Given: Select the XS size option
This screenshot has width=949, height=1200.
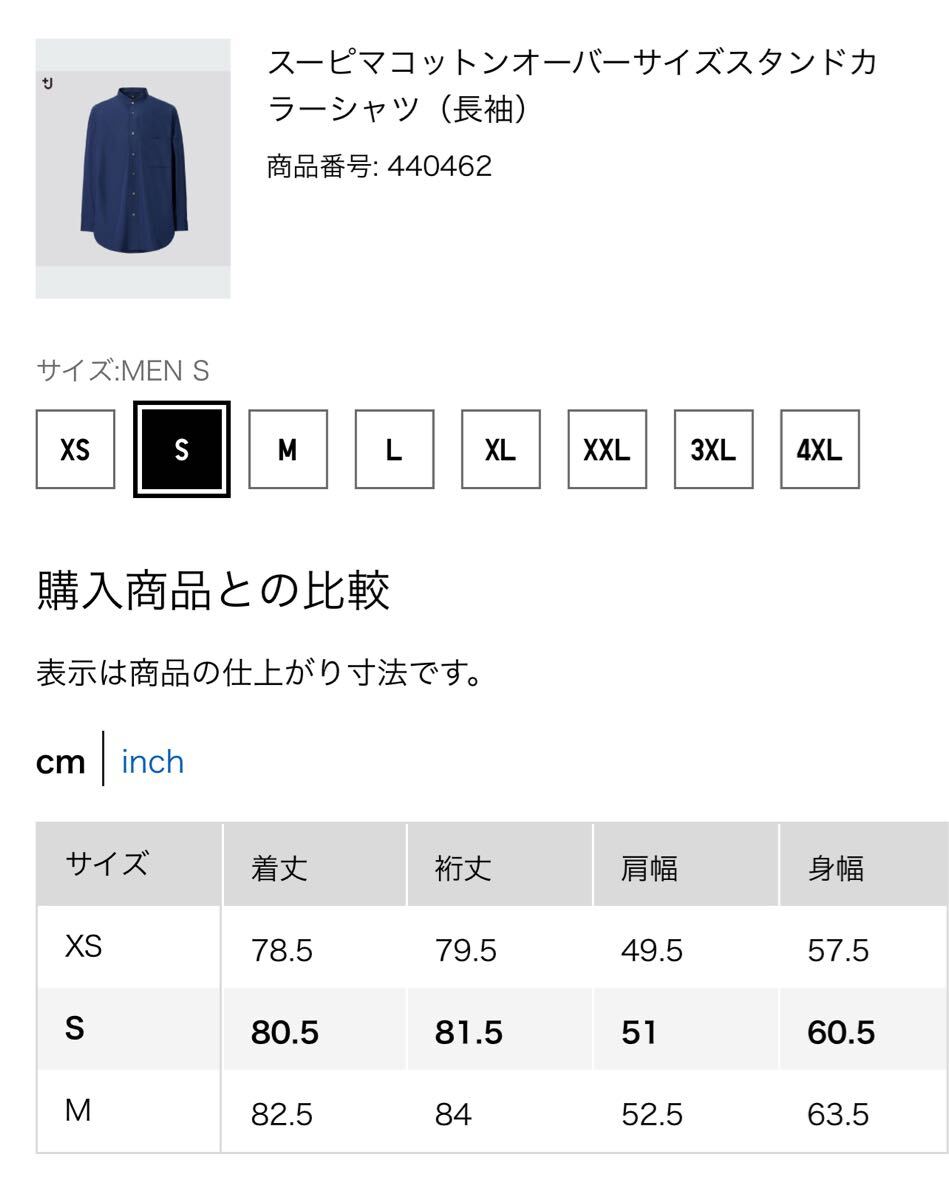Looking at the screenshot, I should [x=74, y=449].
